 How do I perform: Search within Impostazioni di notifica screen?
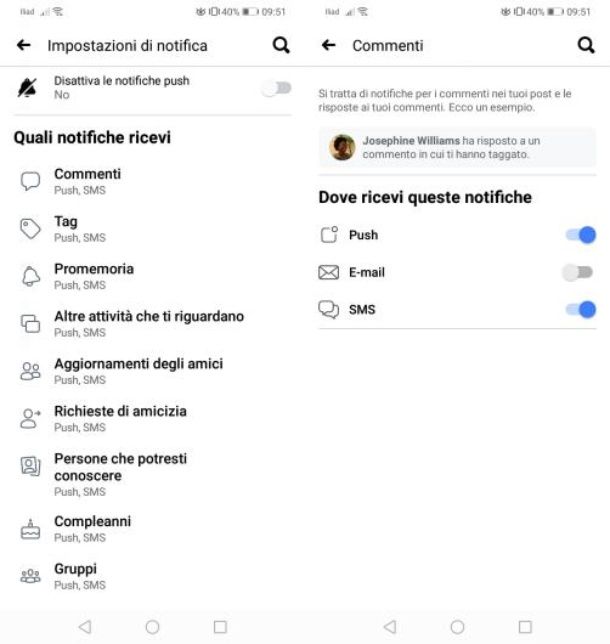tap(281, 46)
